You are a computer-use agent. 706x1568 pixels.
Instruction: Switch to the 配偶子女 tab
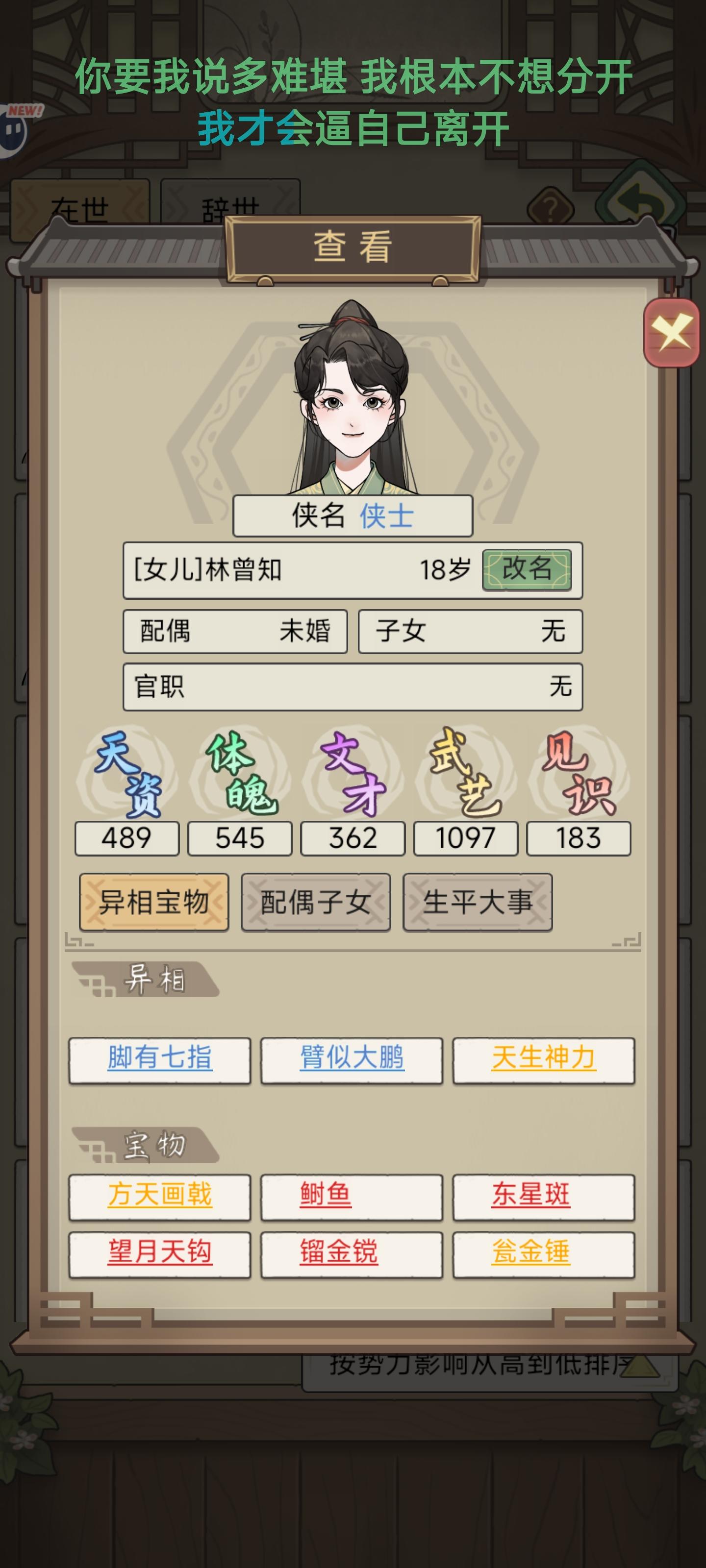point(316,903)
